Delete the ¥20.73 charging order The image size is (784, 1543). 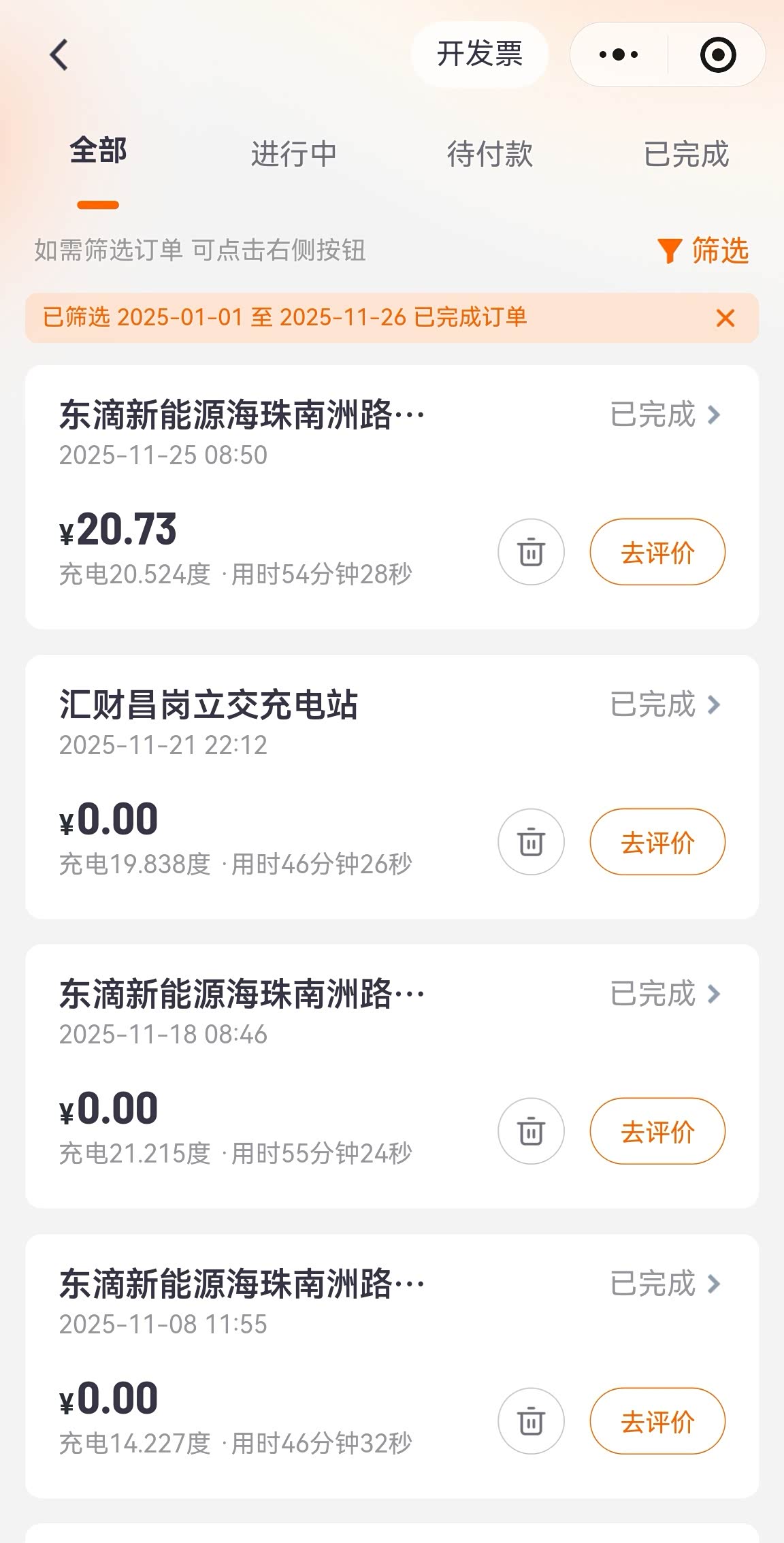pyautogui.click(x=531, y=552)
